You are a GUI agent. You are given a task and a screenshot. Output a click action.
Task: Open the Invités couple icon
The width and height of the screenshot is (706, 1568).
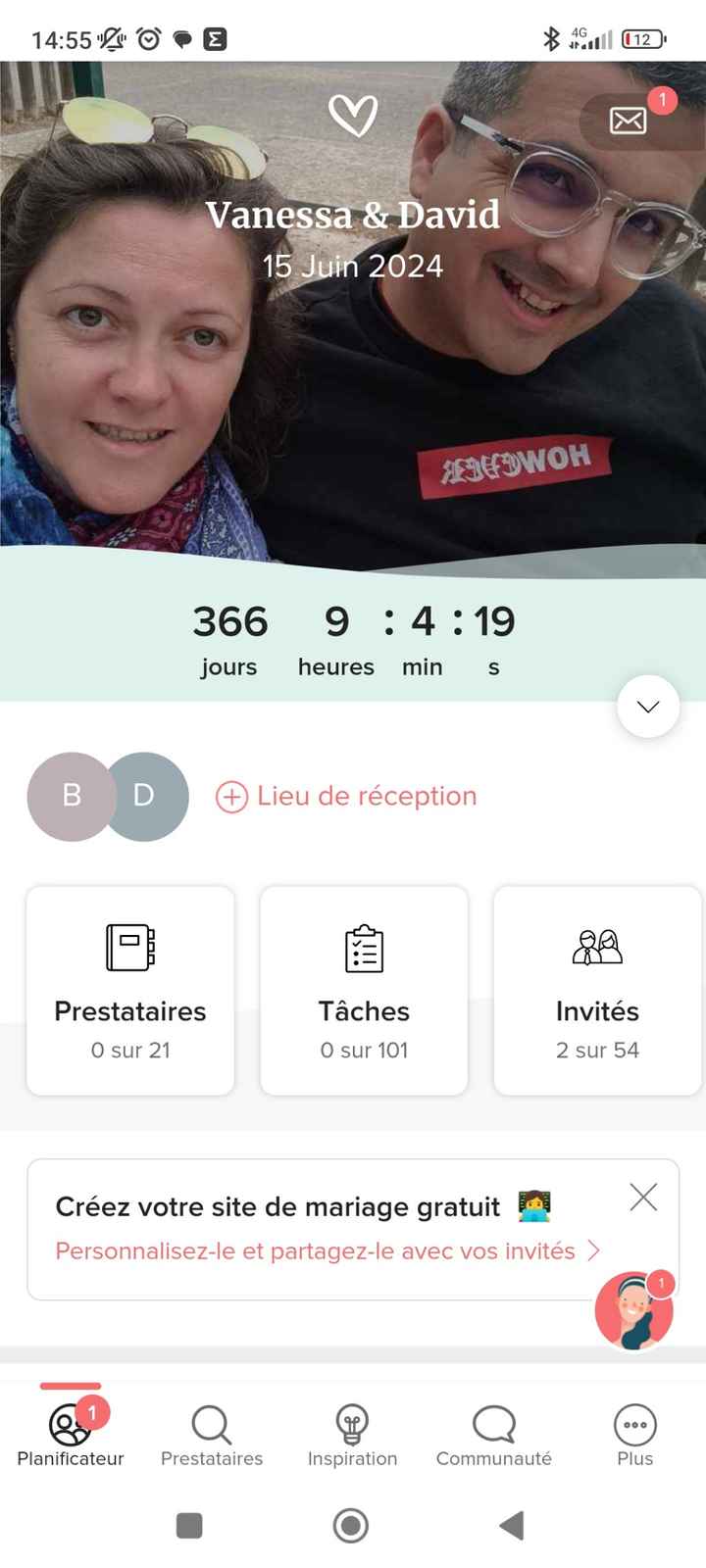597,947
